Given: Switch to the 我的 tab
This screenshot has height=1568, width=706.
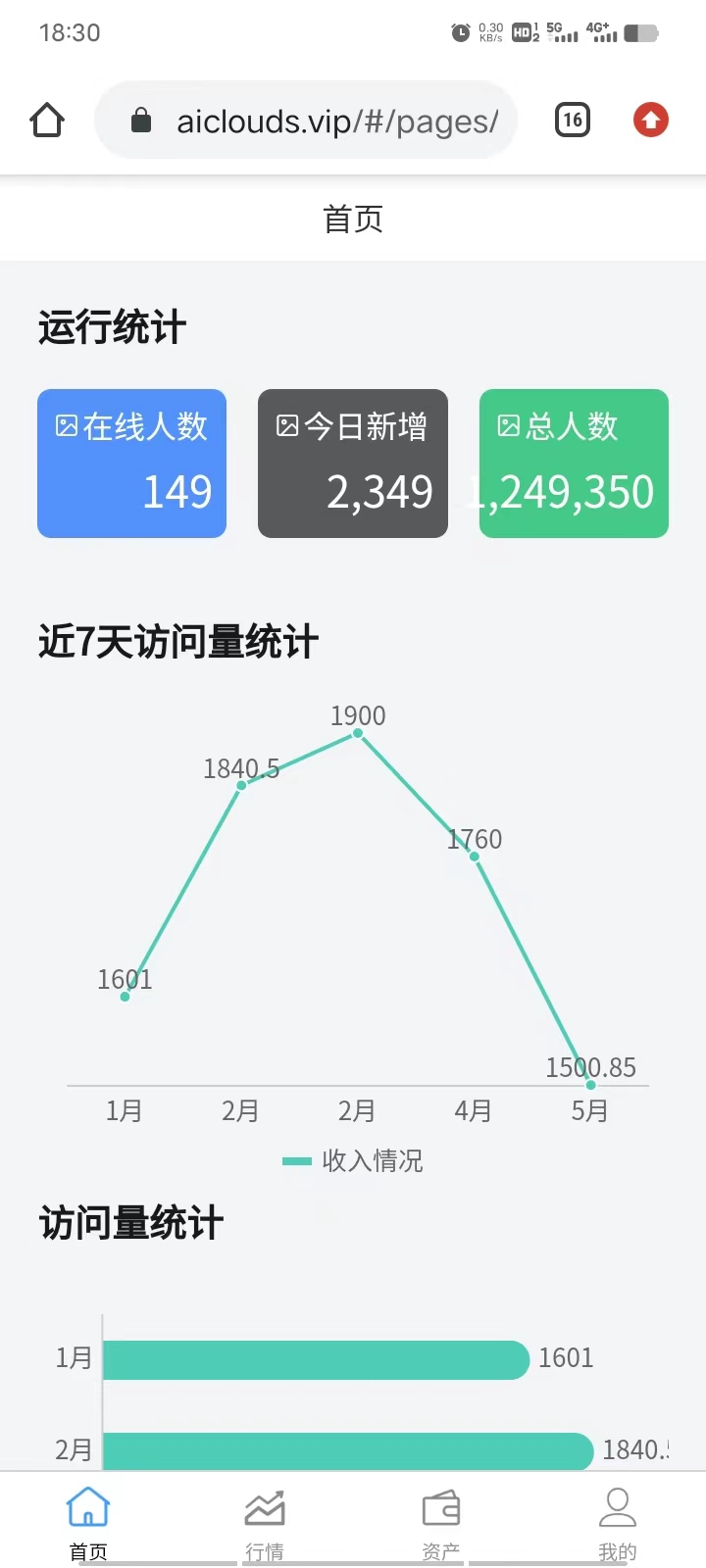Looking at the screenshot, I should click(x=618, y=1522).
